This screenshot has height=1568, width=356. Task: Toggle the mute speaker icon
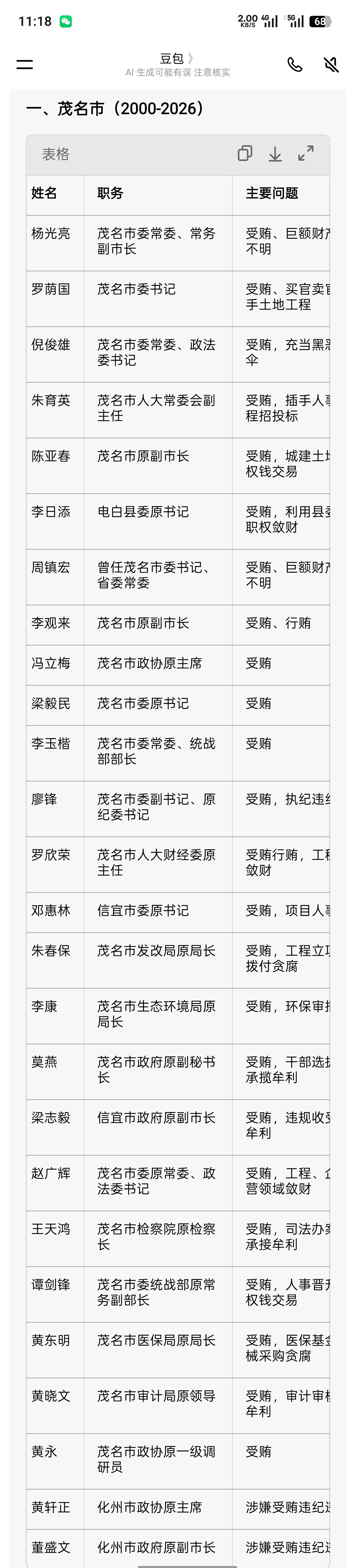coord(331,65)
